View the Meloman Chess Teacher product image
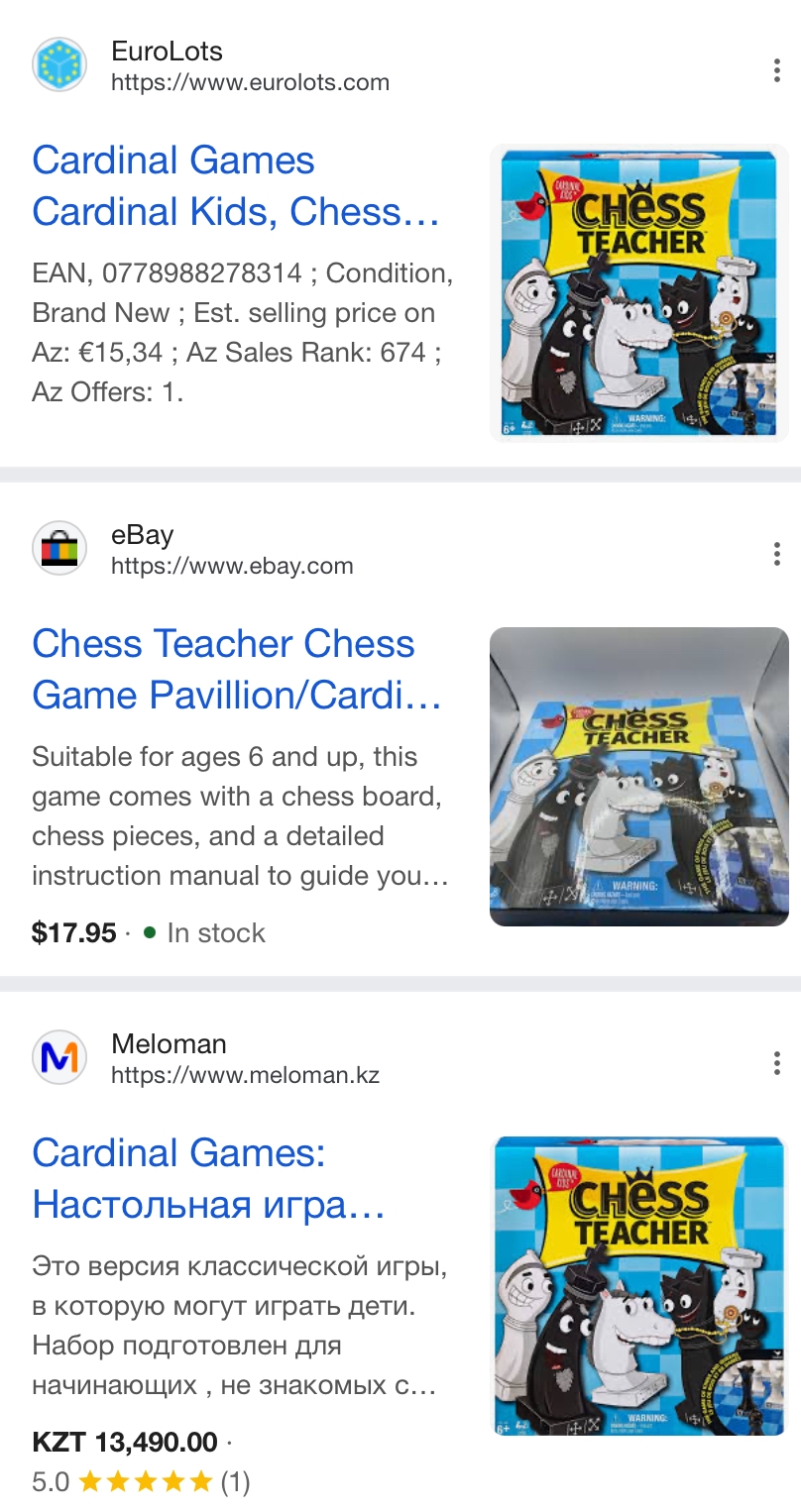The width and height of the screenshot is (801, 1512). click(x=639, y=1286)
